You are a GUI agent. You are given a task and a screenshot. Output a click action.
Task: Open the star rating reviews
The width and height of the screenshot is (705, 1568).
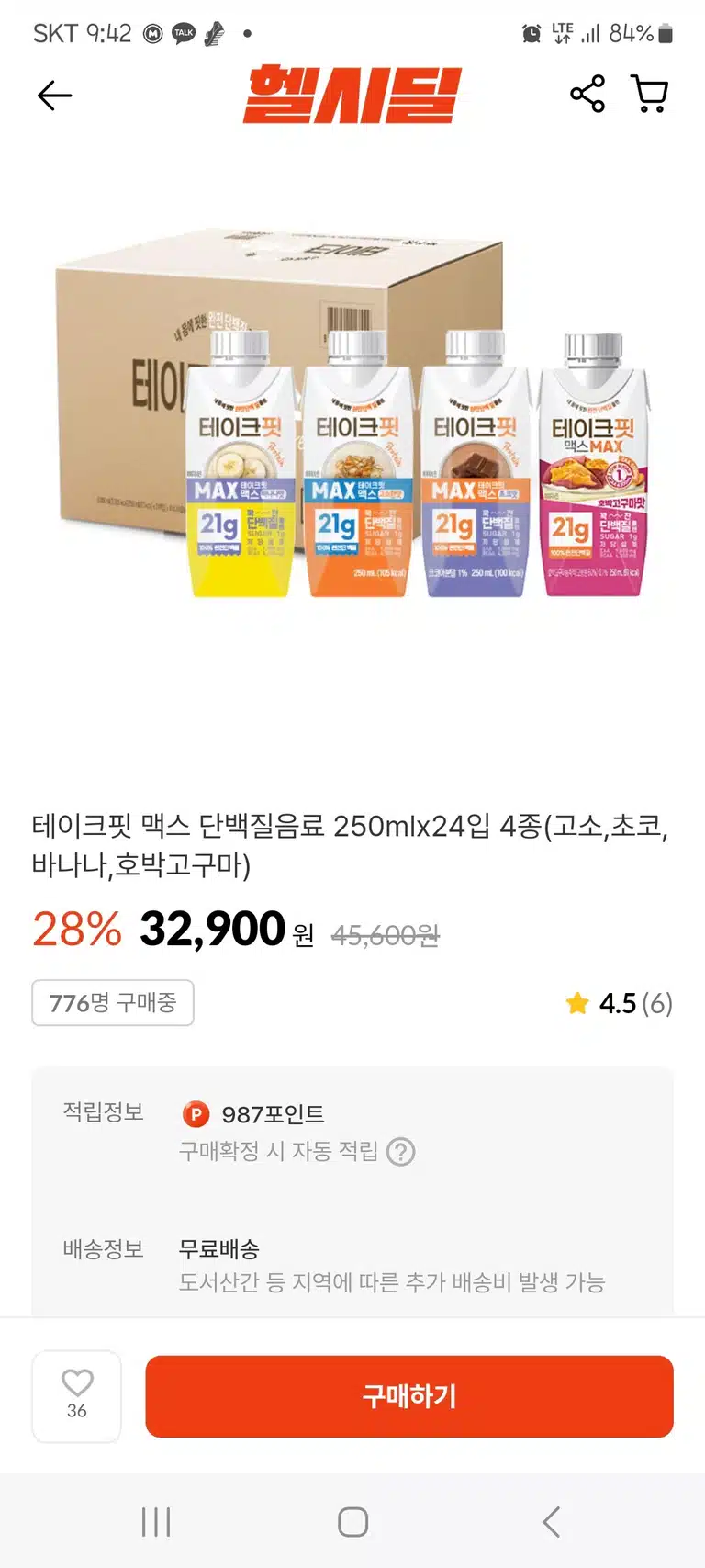(x=619, y=1003)
